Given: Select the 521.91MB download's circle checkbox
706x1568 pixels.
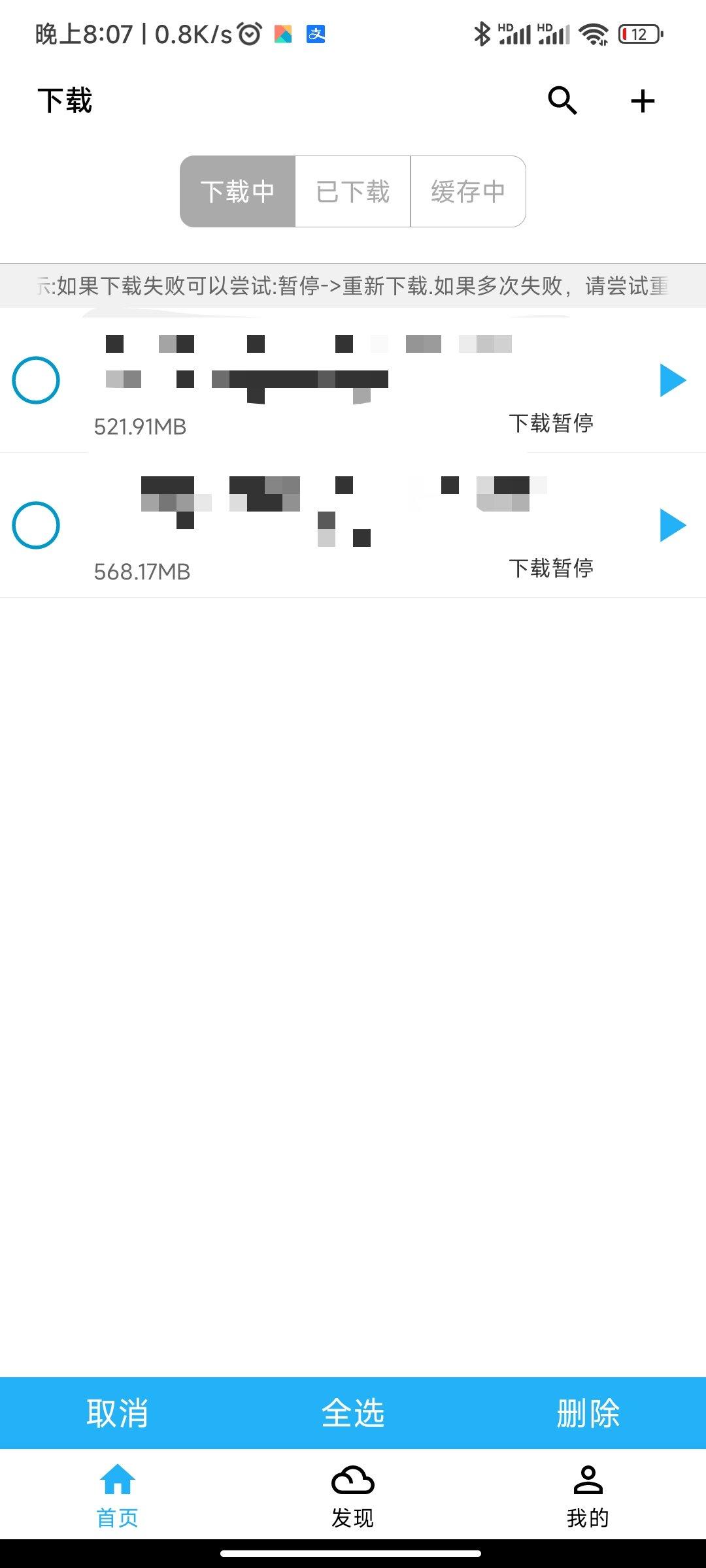Looking at the screenshot, I should point(36,380).
